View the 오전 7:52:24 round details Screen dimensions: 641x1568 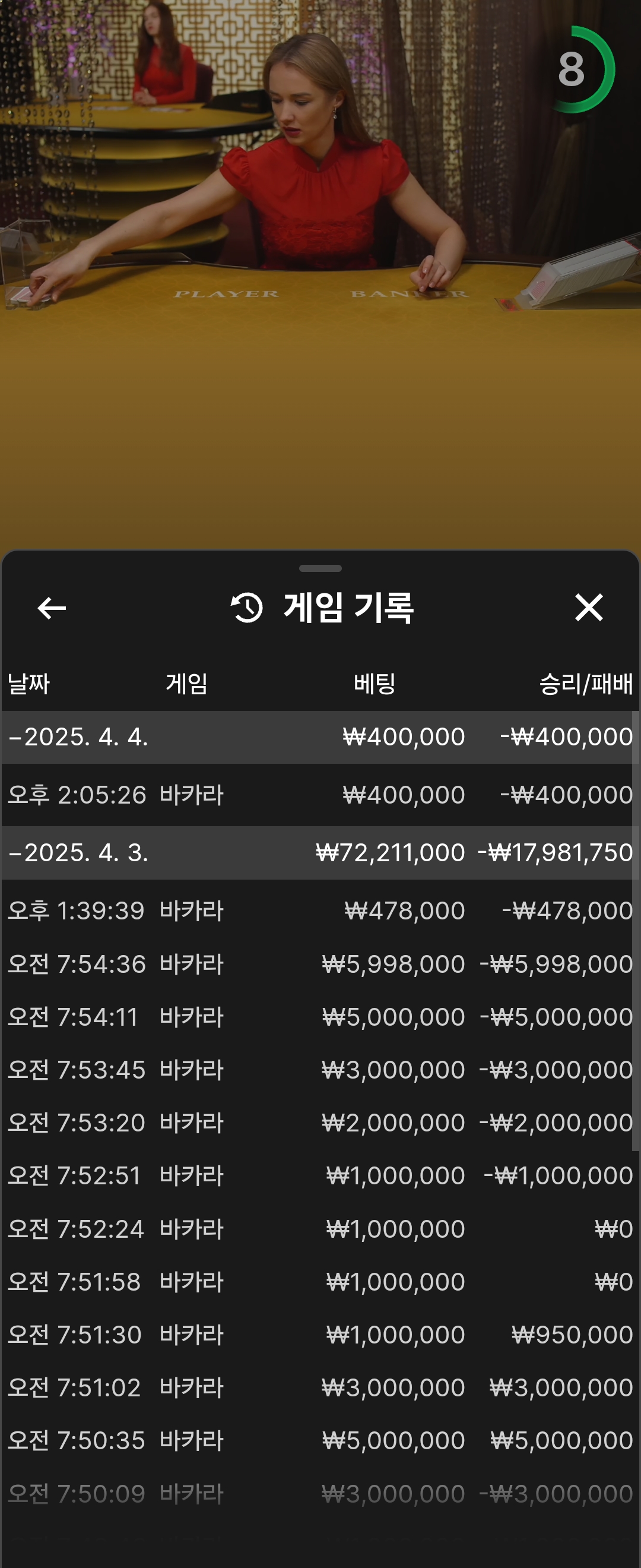[x=320, y=1229]
